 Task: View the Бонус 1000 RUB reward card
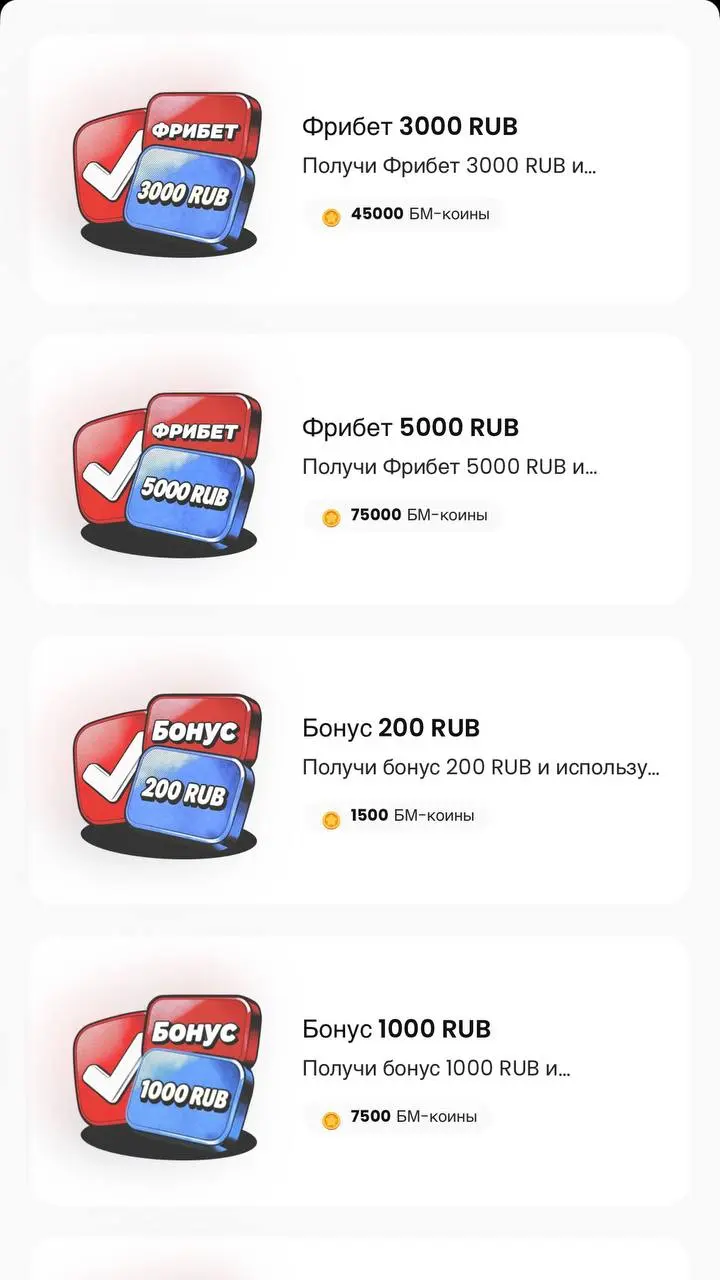pyautogui.click(x=360, y=1071)
